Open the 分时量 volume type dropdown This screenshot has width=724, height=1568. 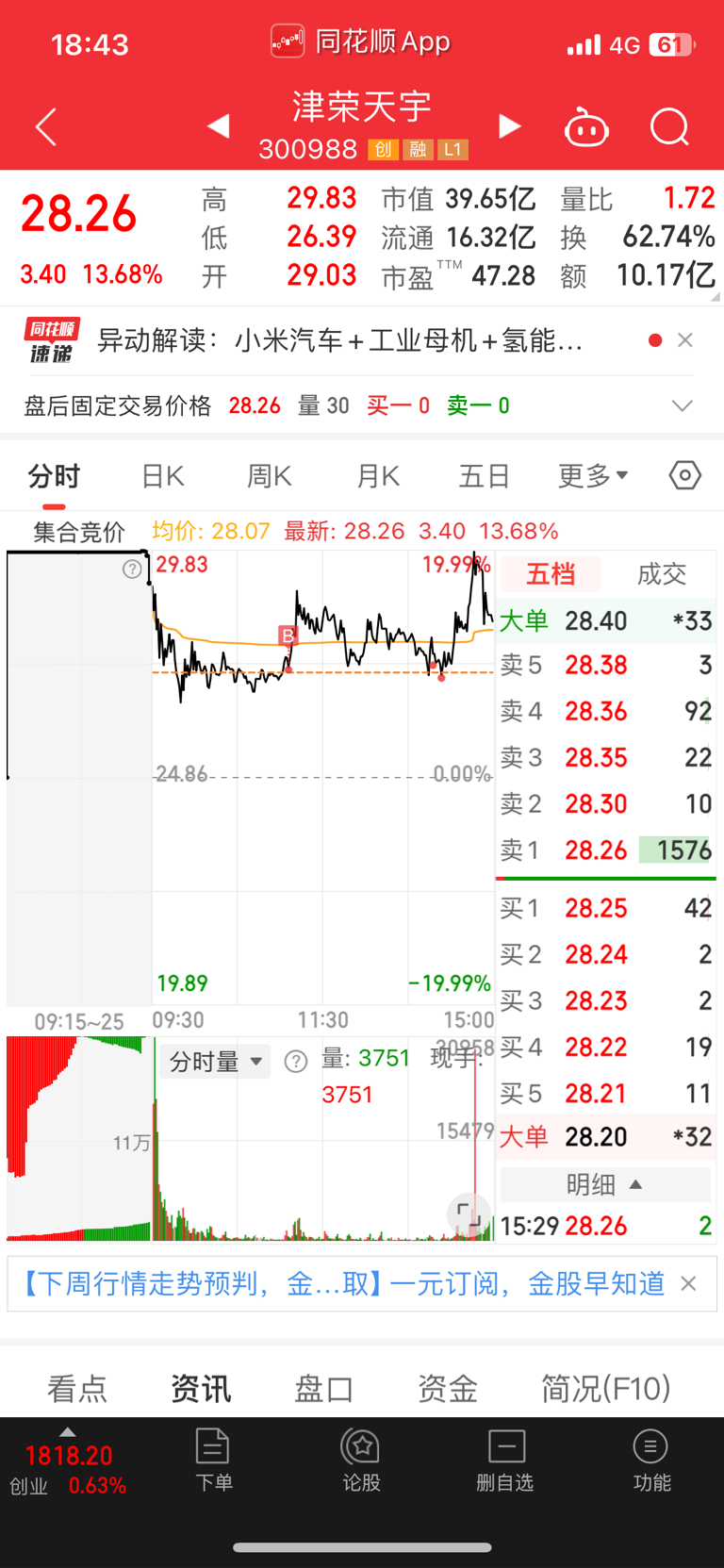click(x=214, y=1061)
